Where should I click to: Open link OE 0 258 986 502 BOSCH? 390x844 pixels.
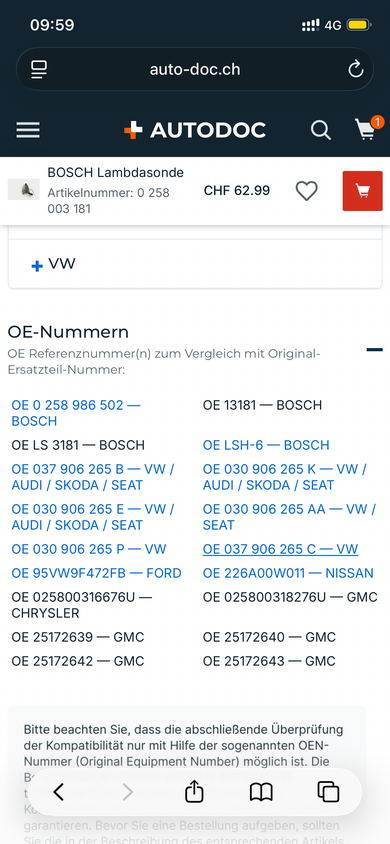(x=75, y=413)
